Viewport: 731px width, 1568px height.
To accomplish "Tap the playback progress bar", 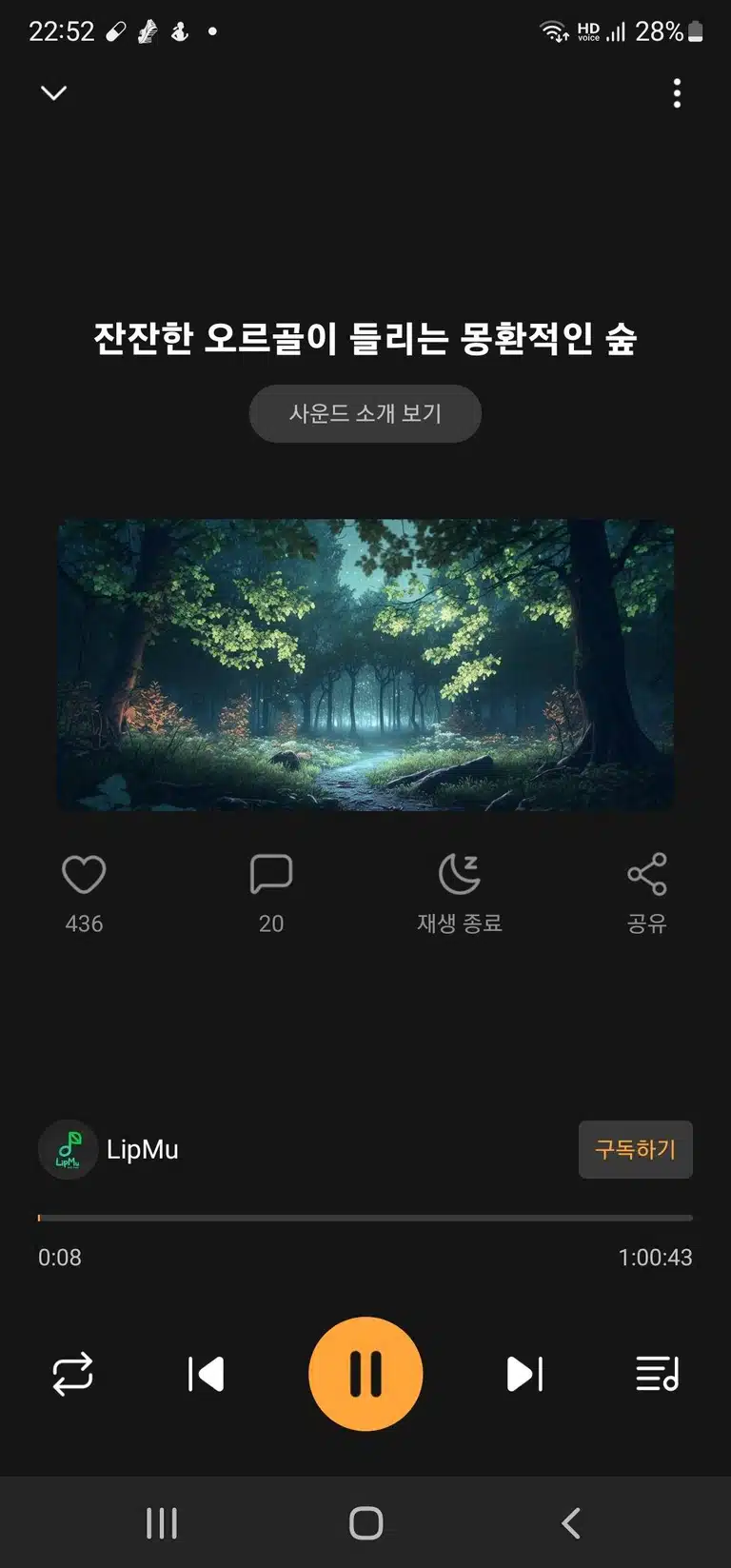I will point(365,1218).
